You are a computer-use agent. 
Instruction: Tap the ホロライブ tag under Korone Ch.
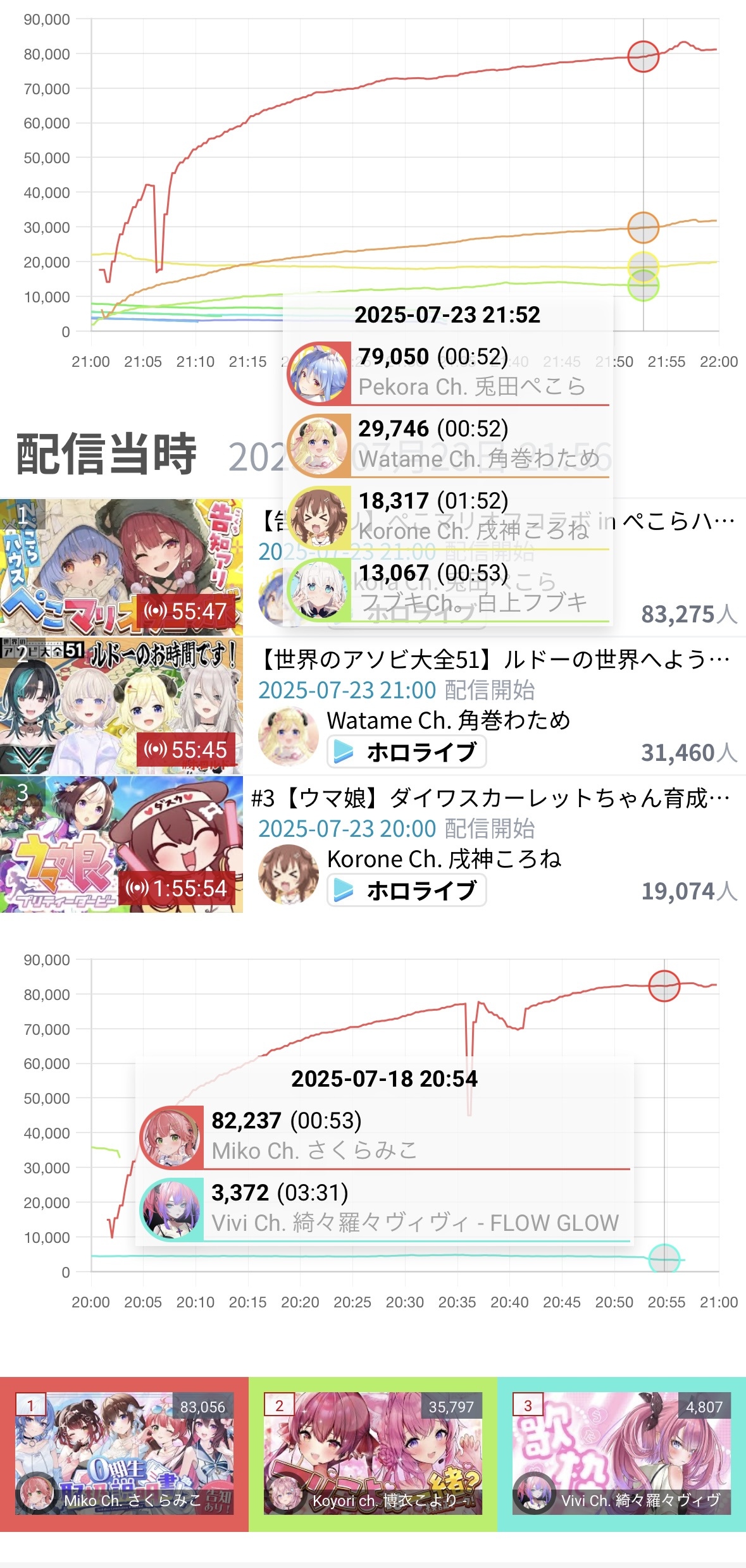(407, 890)
